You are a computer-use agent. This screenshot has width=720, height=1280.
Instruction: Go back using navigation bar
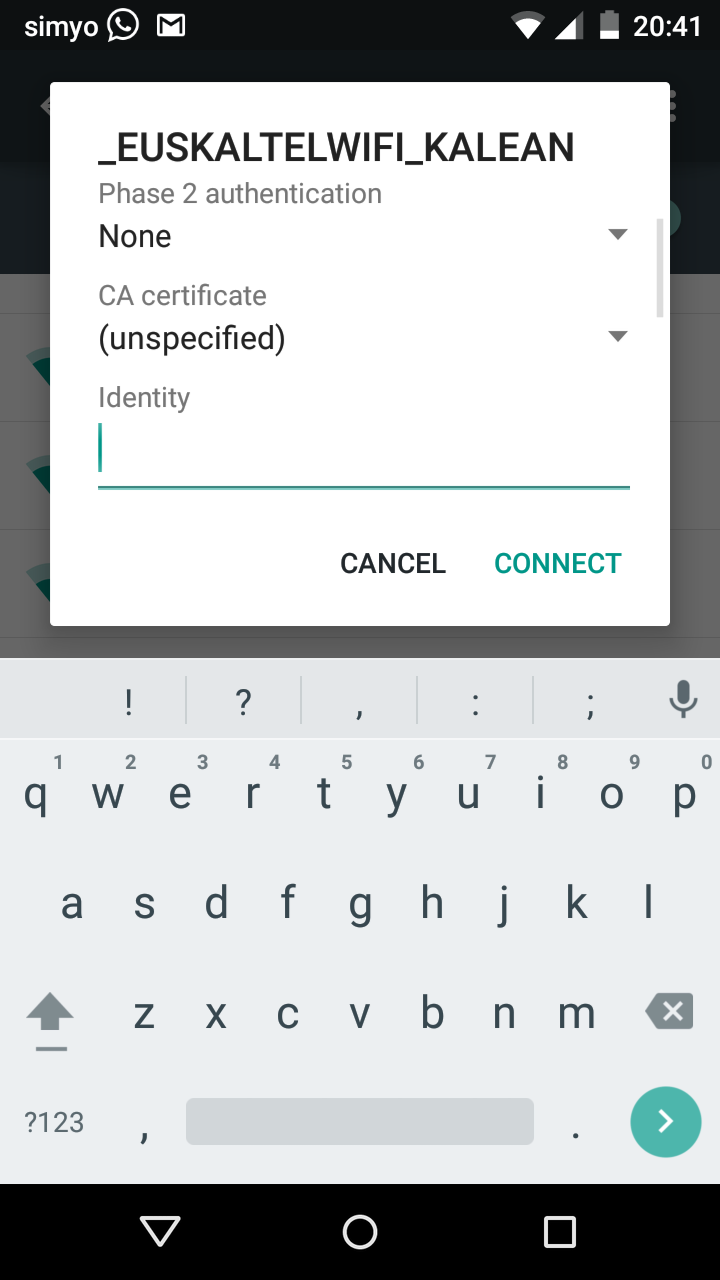pos(160,1232)
